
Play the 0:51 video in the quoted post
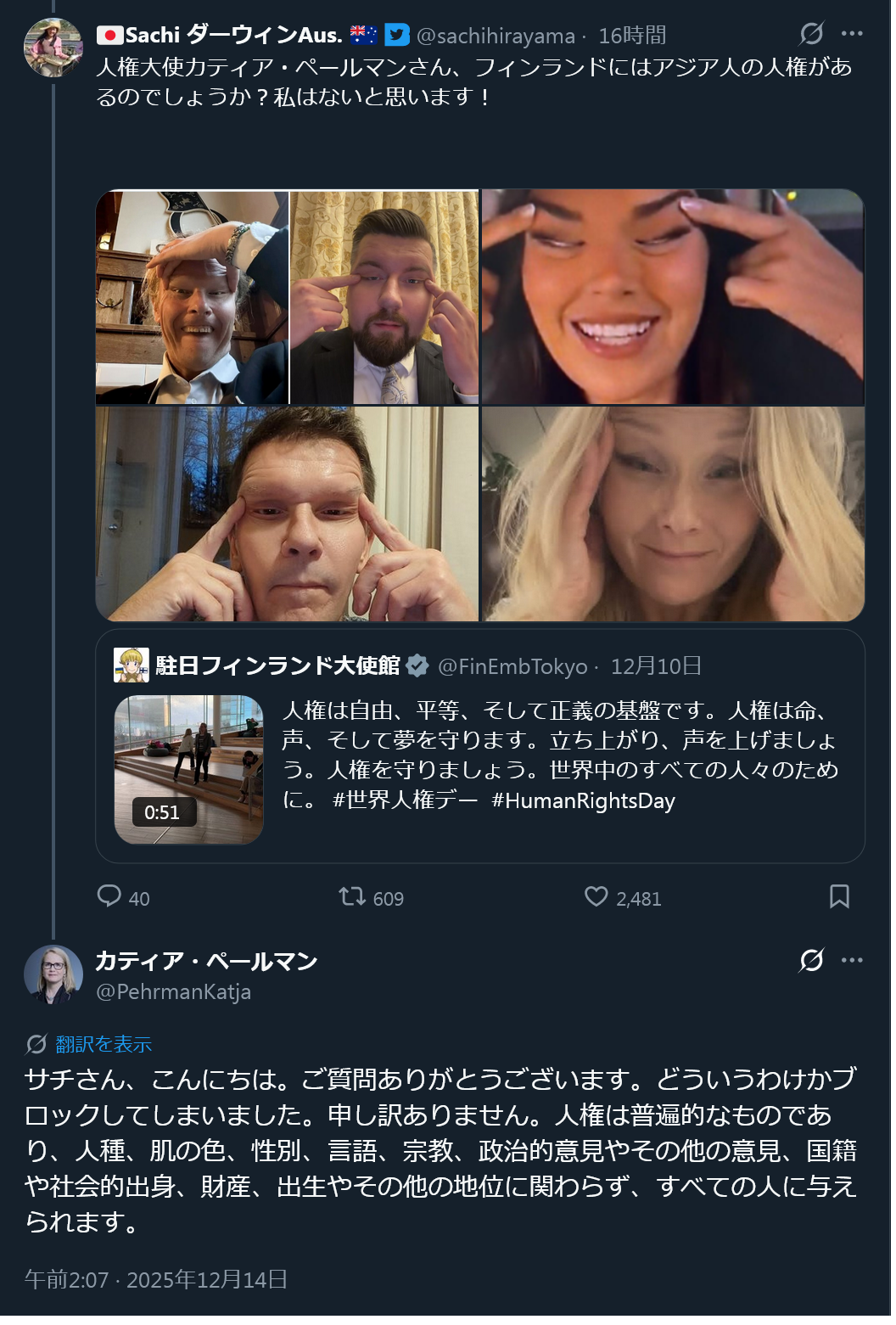tap(188, 769)
